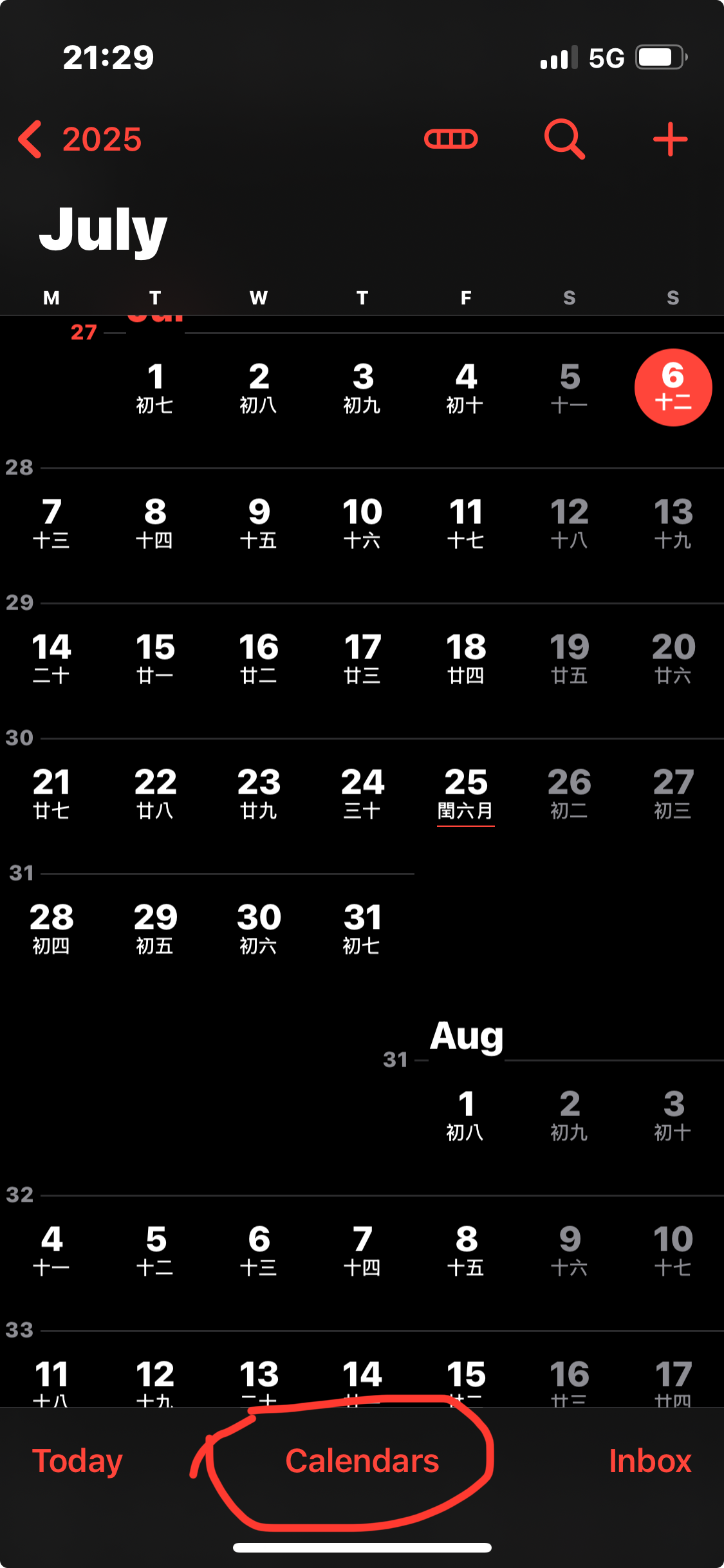Image resolution: width=724 pixels, height=1568 pixels.
Task: Select July 10
Action: coord(362,523)
